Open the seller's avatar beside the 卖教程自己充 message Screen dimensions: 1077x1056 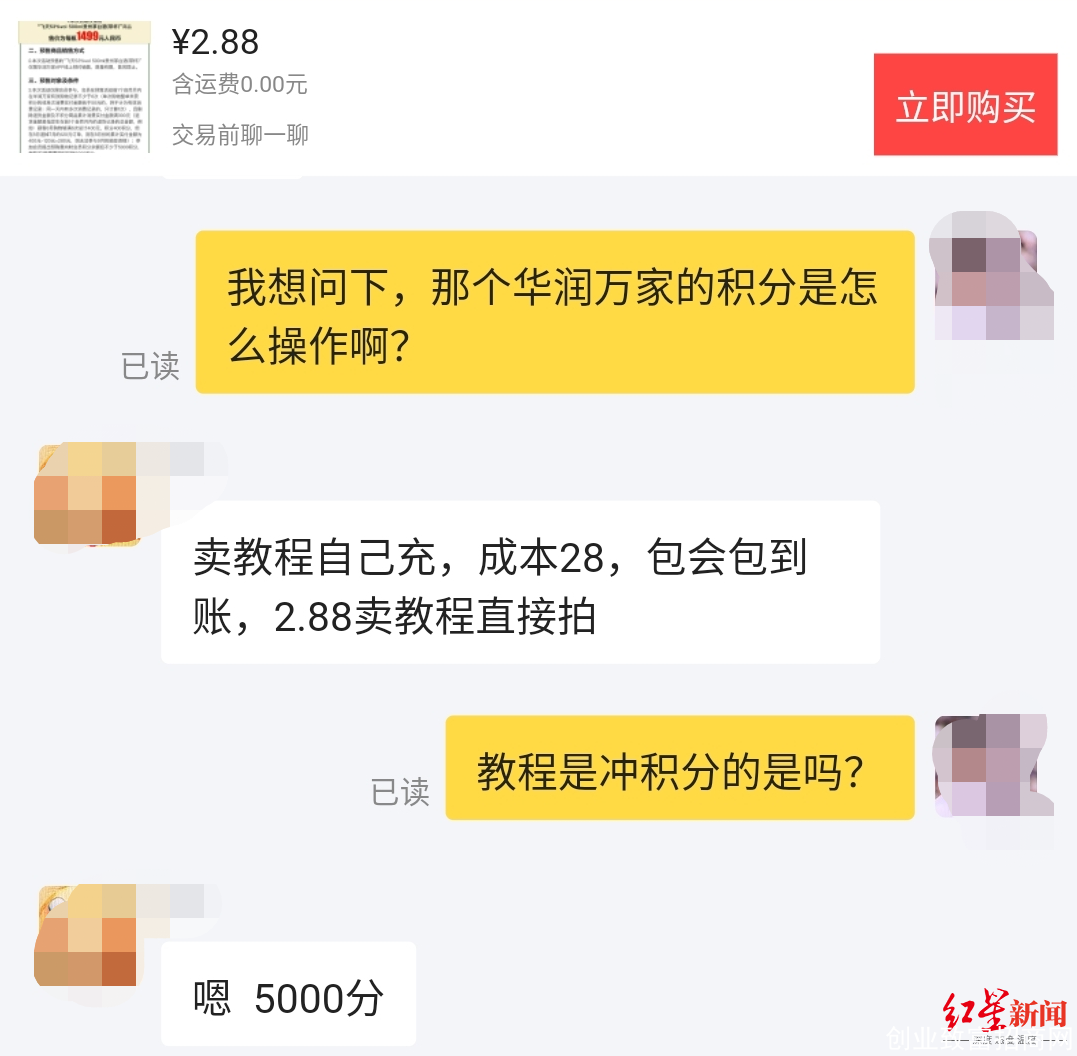[x=86, y=494]
